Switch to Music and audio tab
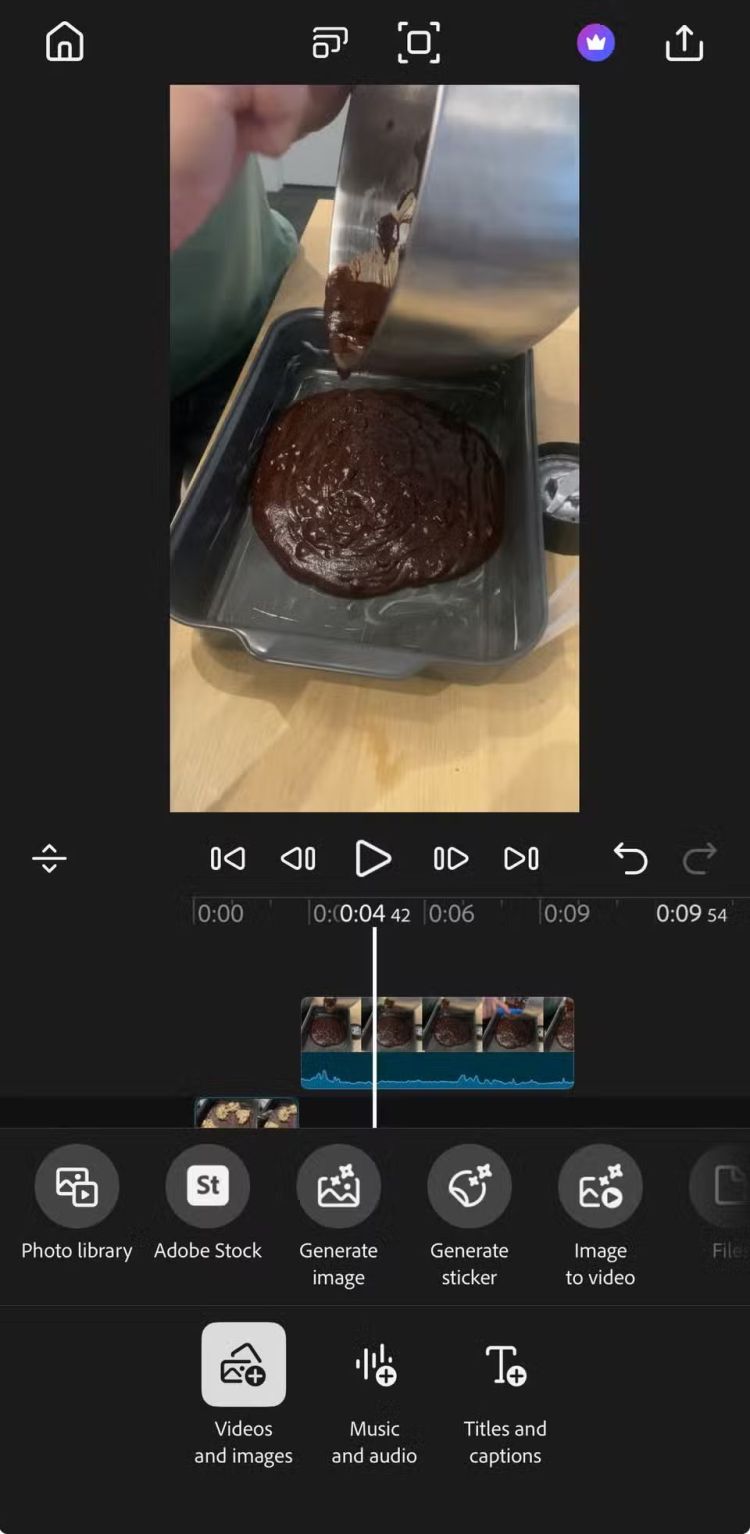This screenshot has width=750, height=1534. [374, 1391]
